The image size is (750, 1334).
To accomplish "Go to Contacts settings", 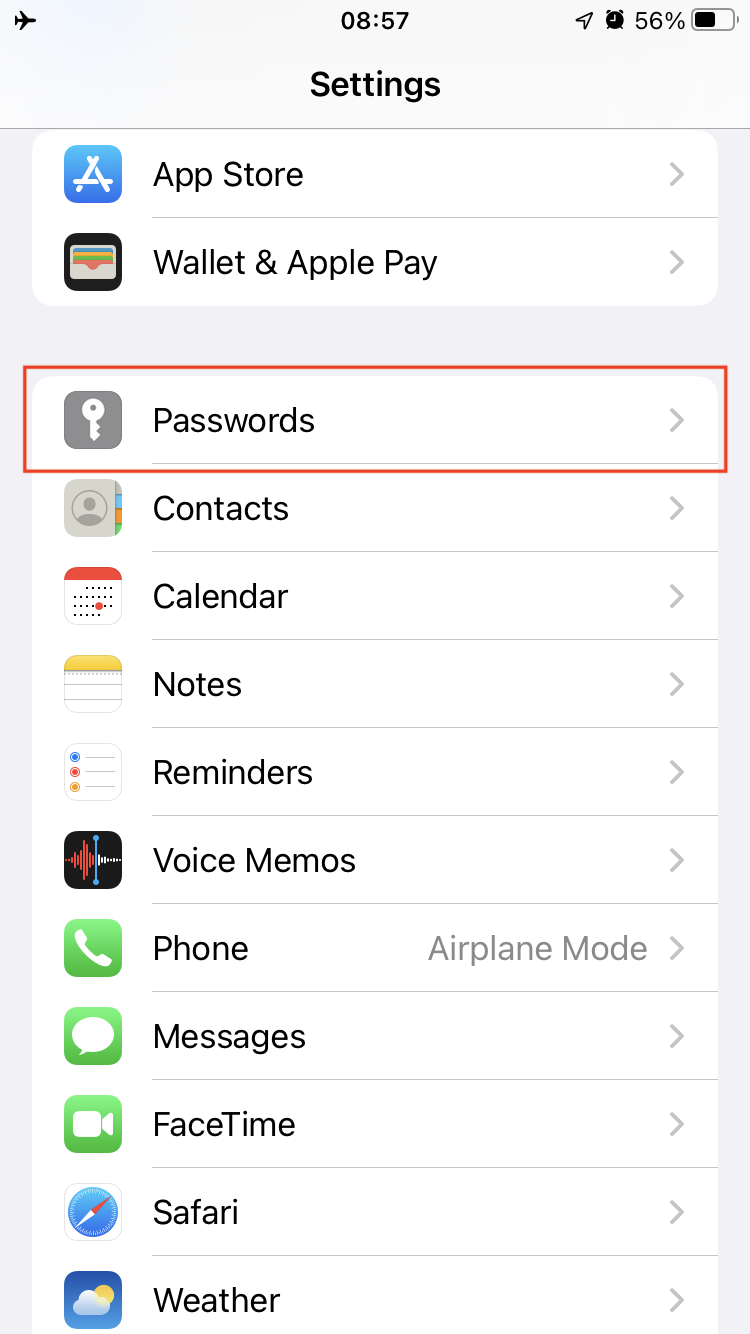I will tap(375, 508).
